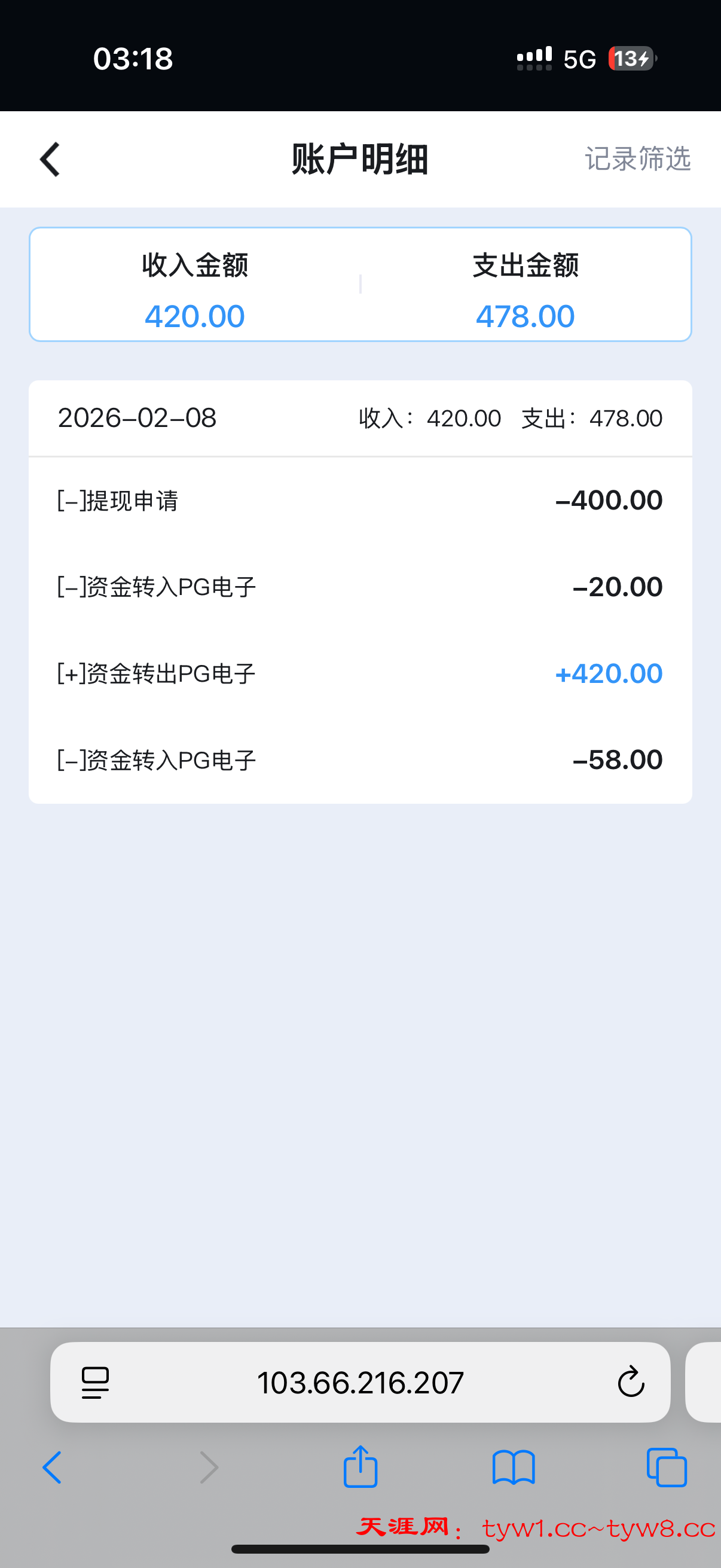Tap the reader view icon beside the URL
Image resolution: width=721 pixels, height=1568 pixels.
tap(94, 1382)
